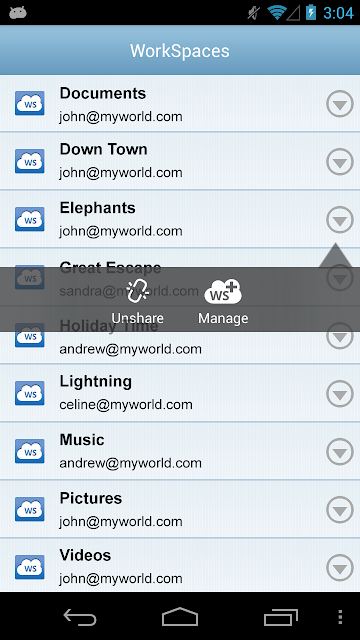The image size is (360, 640).
Task: Go back with the system back button
Action: pos(80,617)
